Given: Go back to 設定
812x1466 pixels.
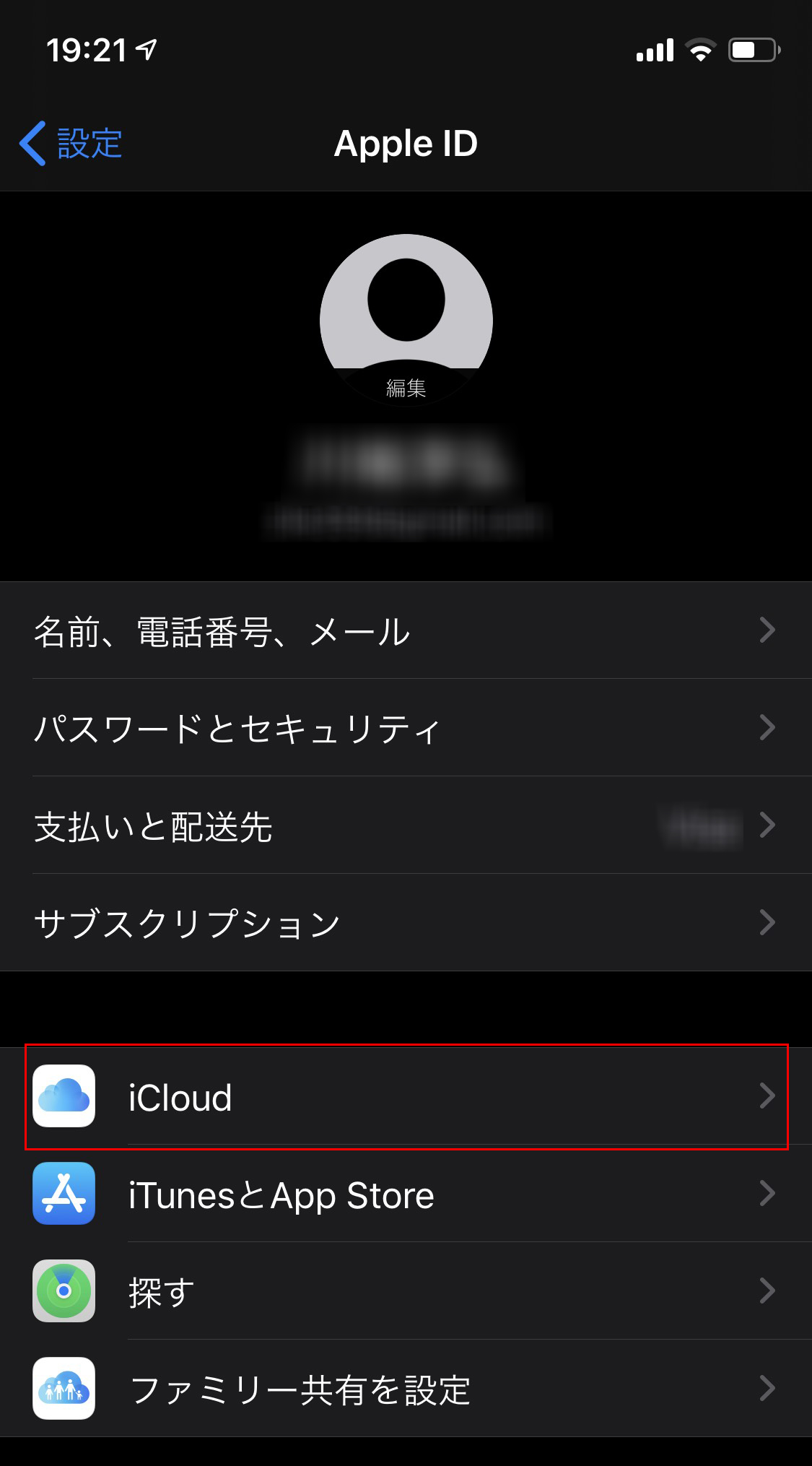Looking at the screenshot, I should tap(71, 143).
